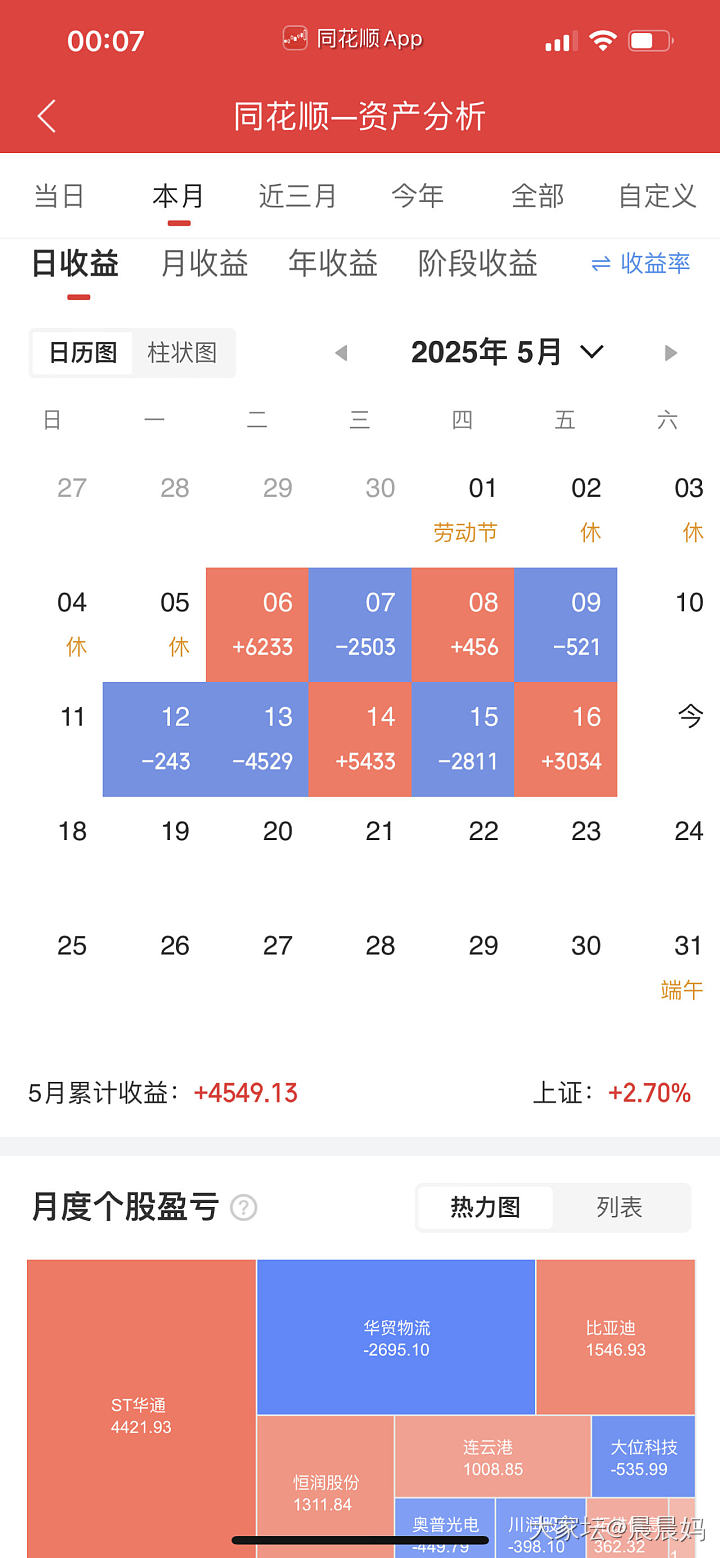Open the 2025年5月 month picker
720x1558 pixels.
click(507, 352)
